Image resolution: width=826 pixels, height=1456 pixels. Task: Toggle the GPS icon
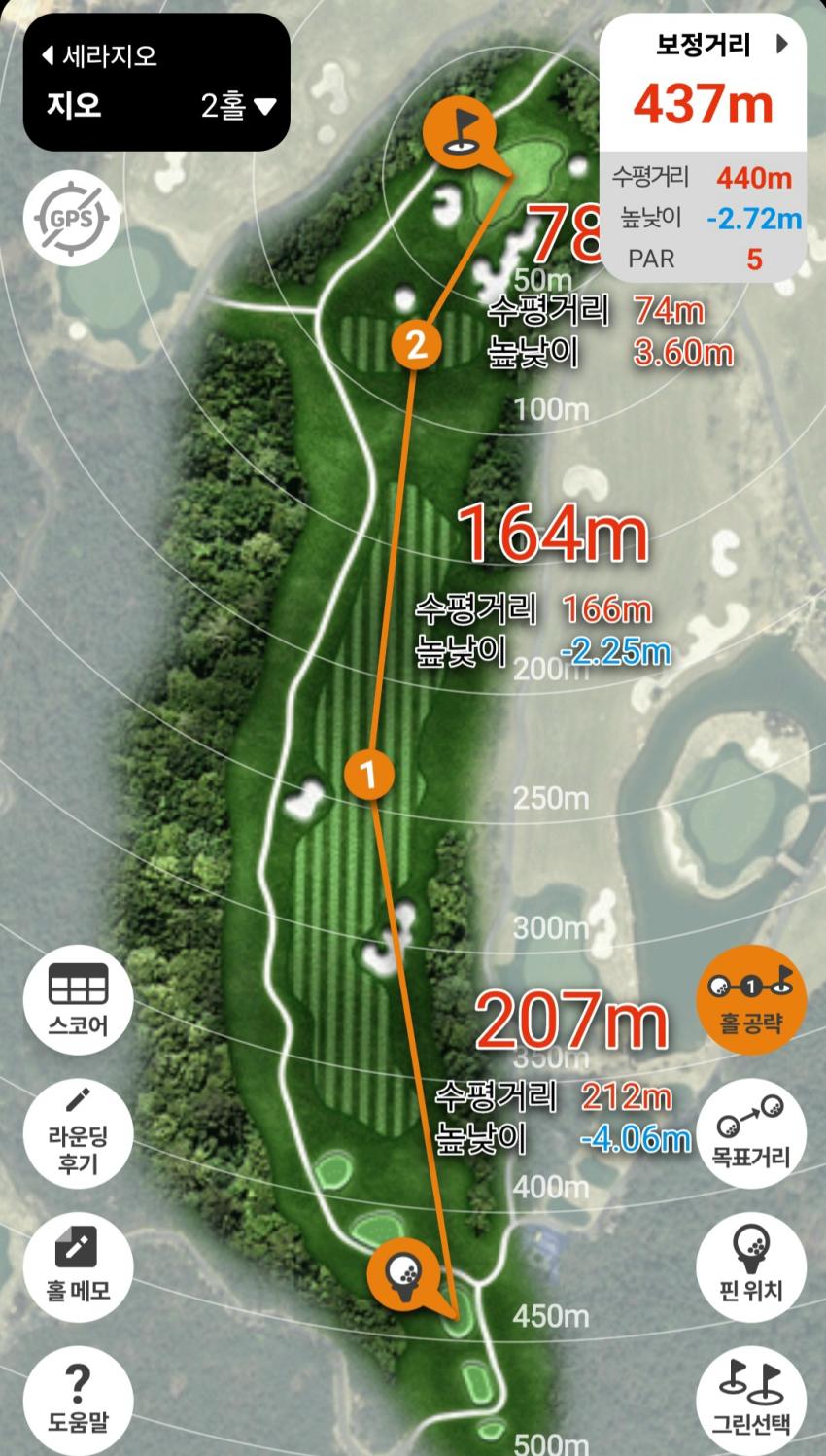point(71,219)
